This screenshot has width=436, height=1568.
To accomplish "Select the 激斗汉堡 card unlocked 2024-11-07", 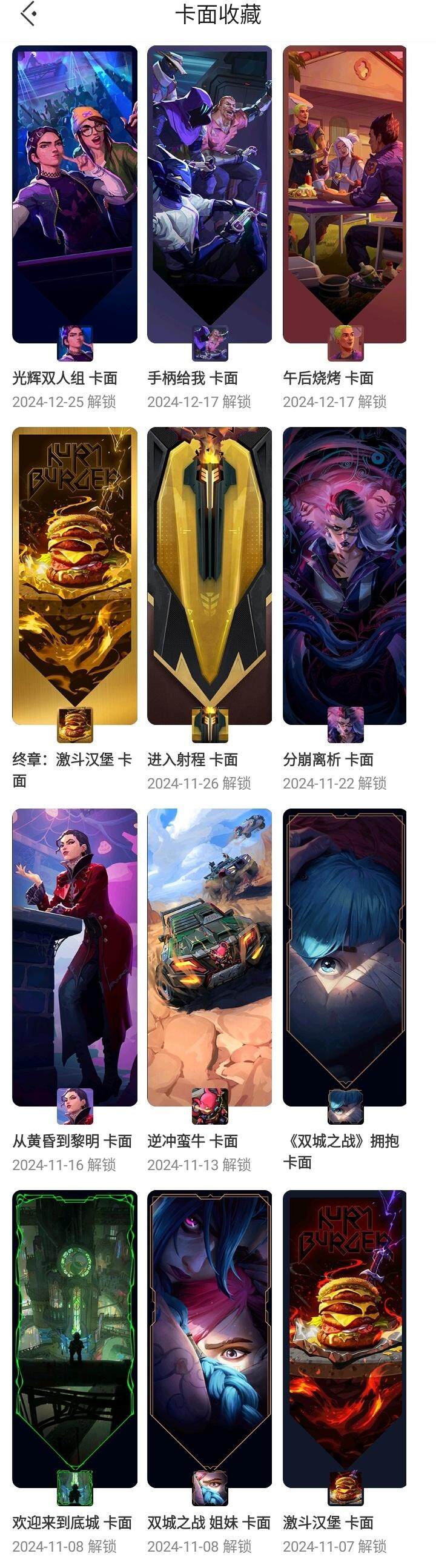I will [344, 1339].
